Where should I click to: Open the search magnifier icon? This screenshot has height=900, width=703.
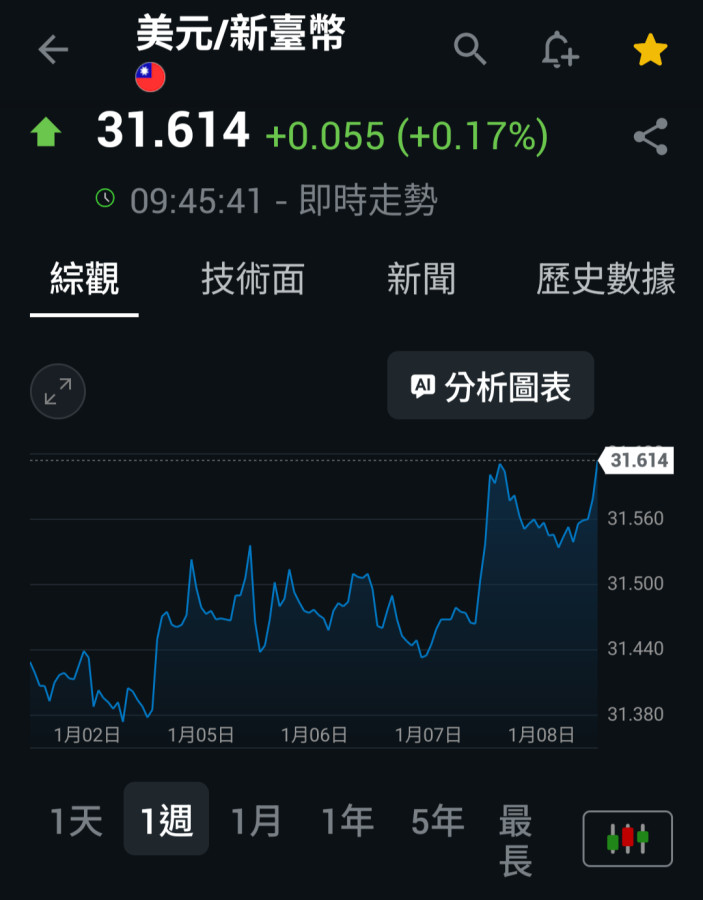point(470,48)
